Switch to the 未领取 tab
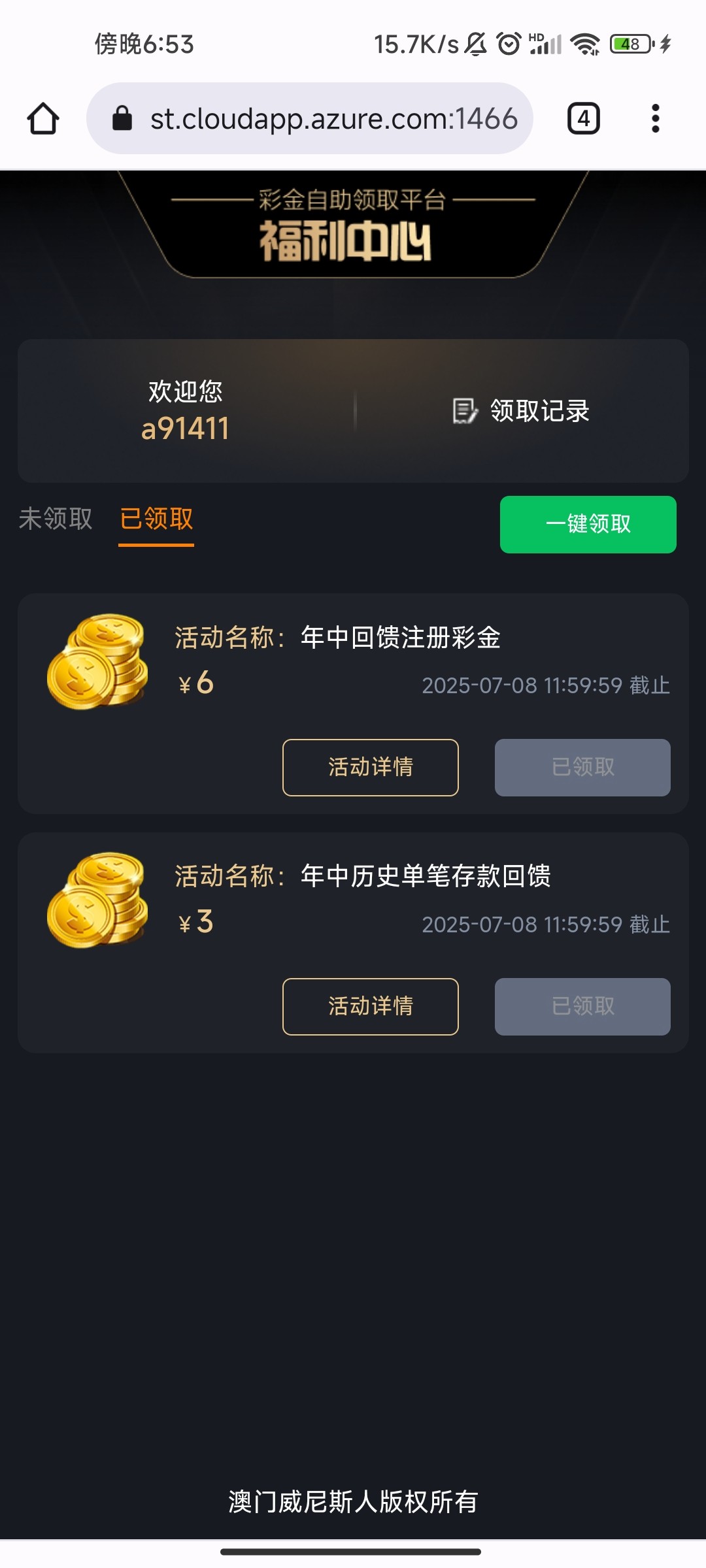The height and width of the screenshot is (1568, 706). coord(56,519)
